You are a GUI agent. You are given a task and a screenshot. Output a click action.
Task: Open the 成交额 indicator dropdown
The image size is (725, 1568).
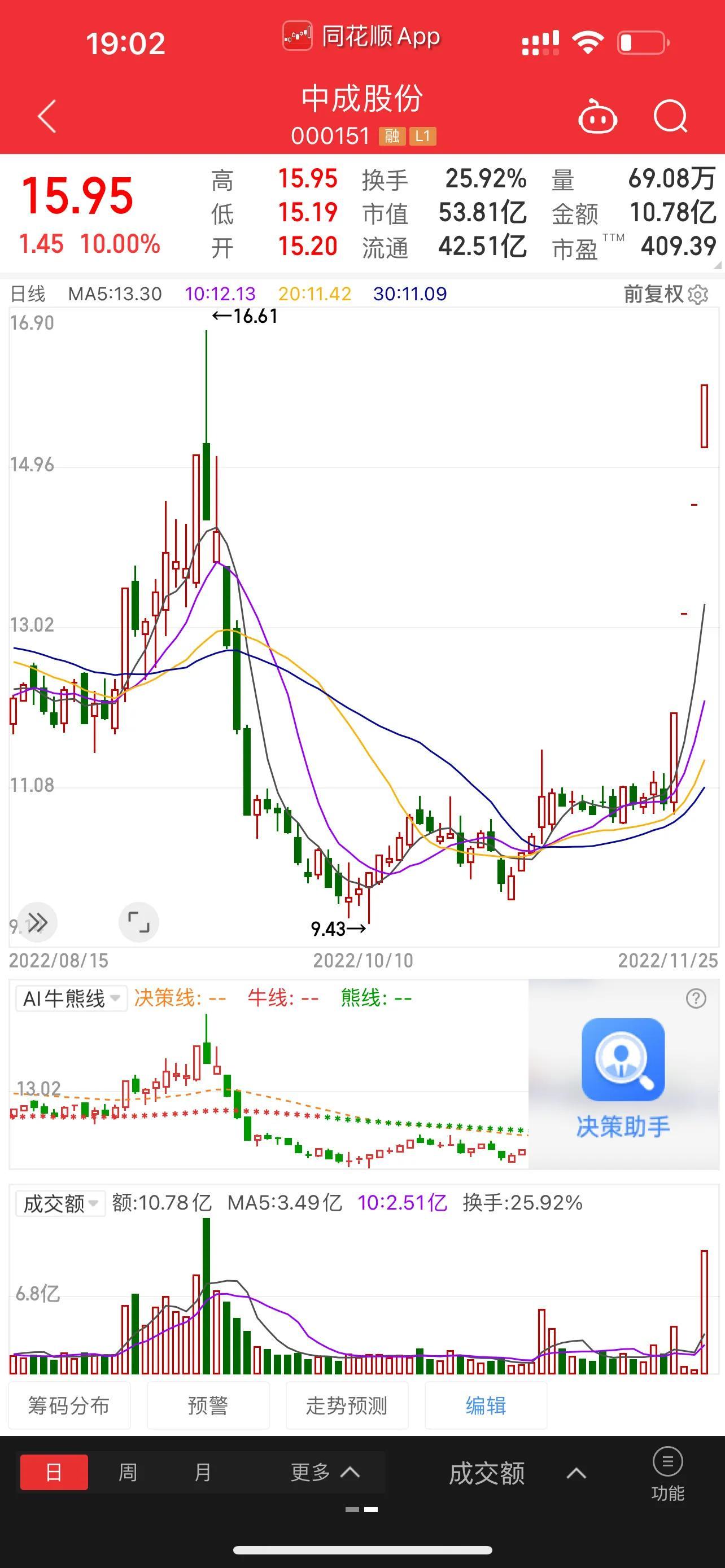60,1203
